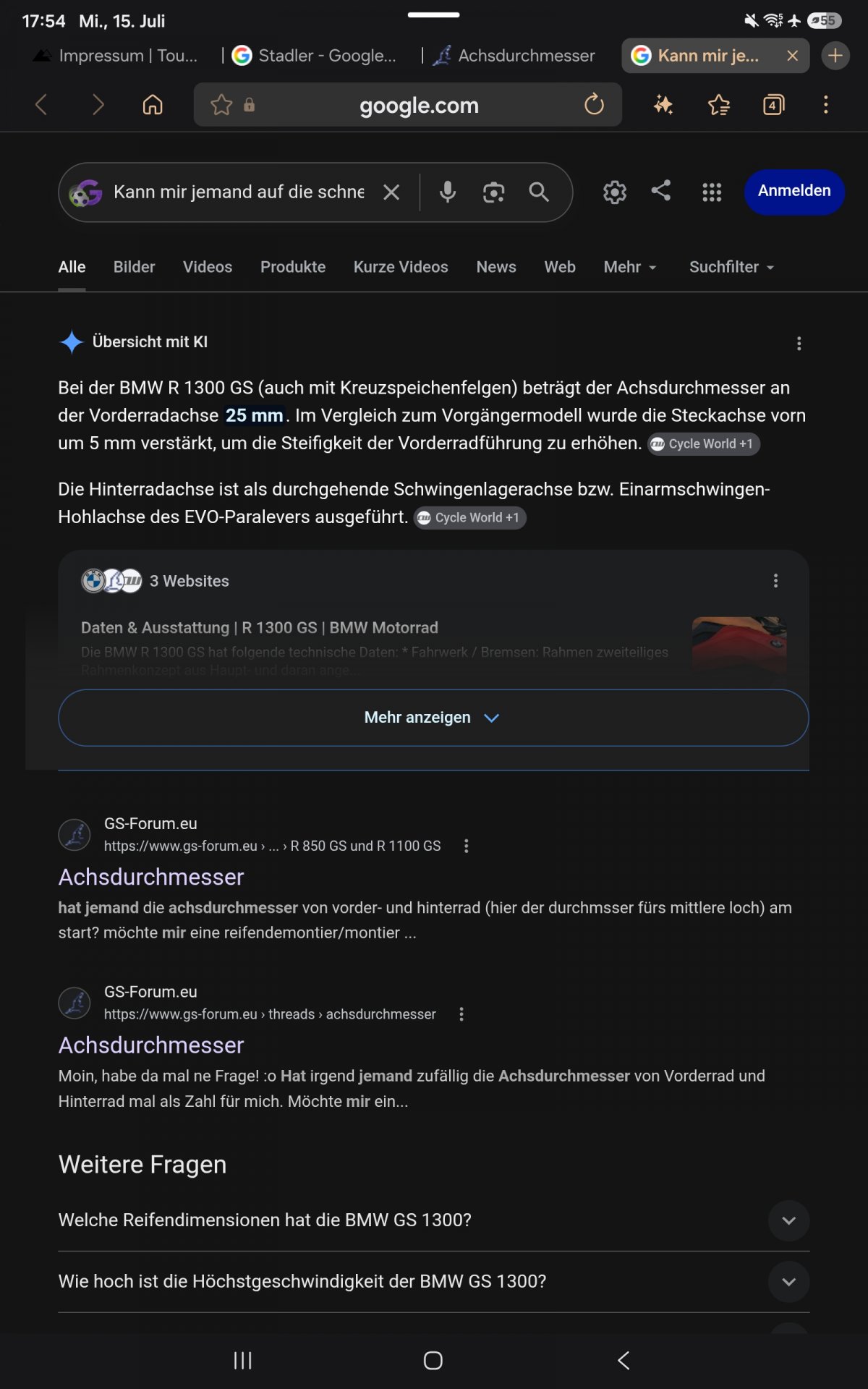Tap the Anmelden sign-in button
868x1389 pixels.
pos(794,192)
